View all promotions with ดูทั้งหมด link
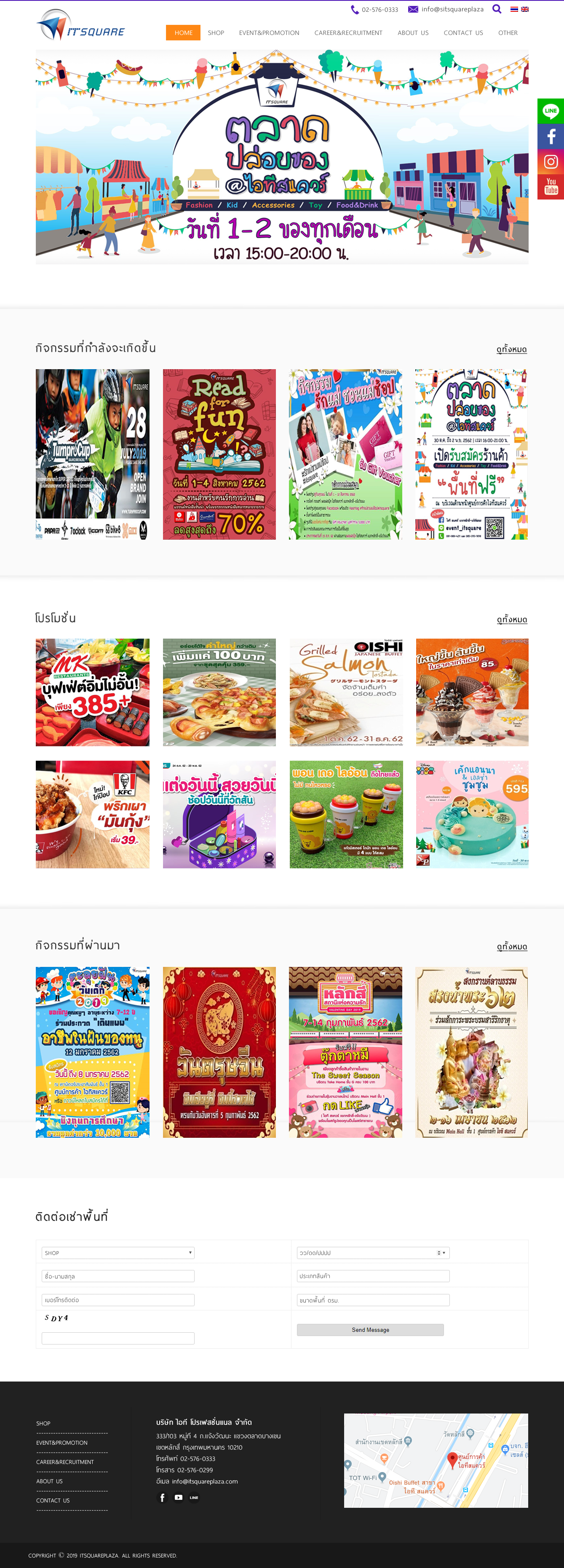This screenshot has height=1568, width=564. point(511,620)
